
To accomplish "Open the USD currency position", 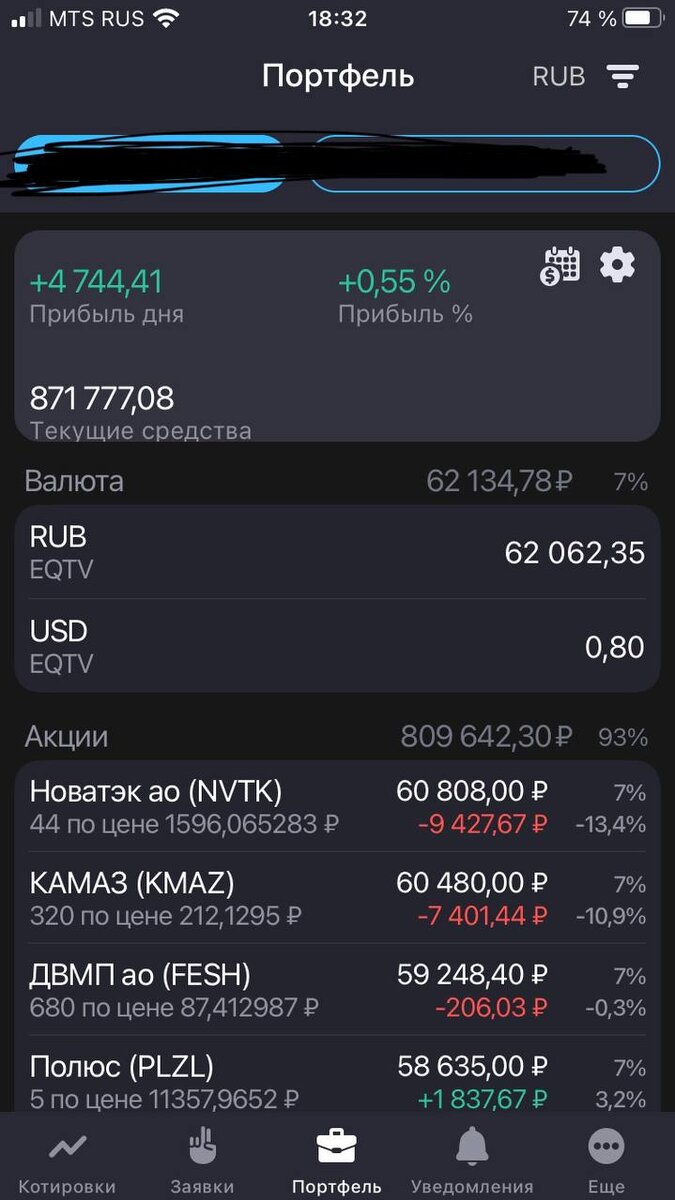I will 337,646.
